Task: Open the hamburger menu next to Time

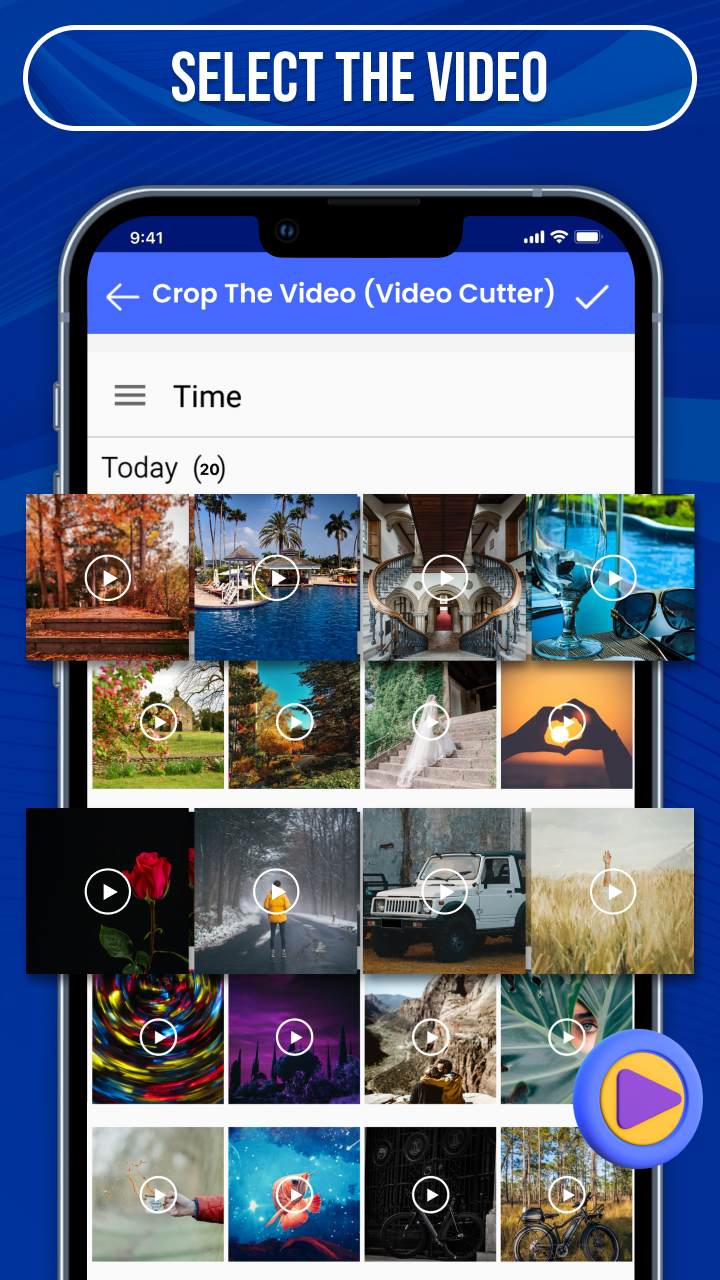Action: 129,395
